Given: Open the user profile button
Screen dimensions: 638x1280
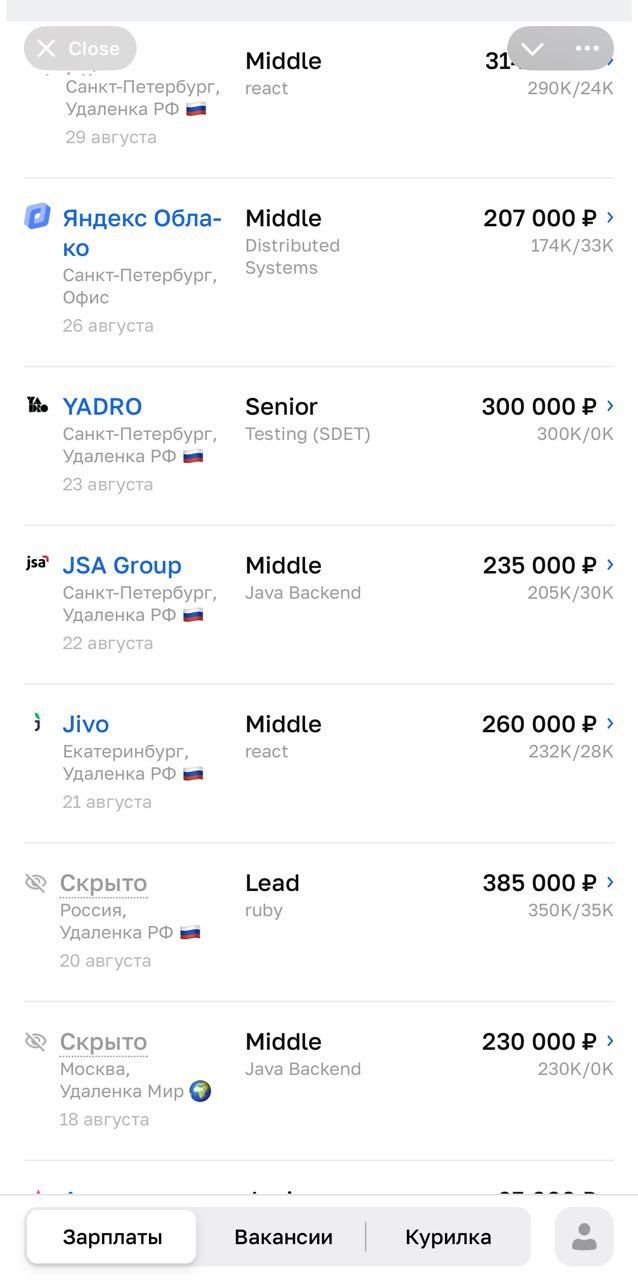Looking at the screenshot, I should click(x=584, y=1237).
